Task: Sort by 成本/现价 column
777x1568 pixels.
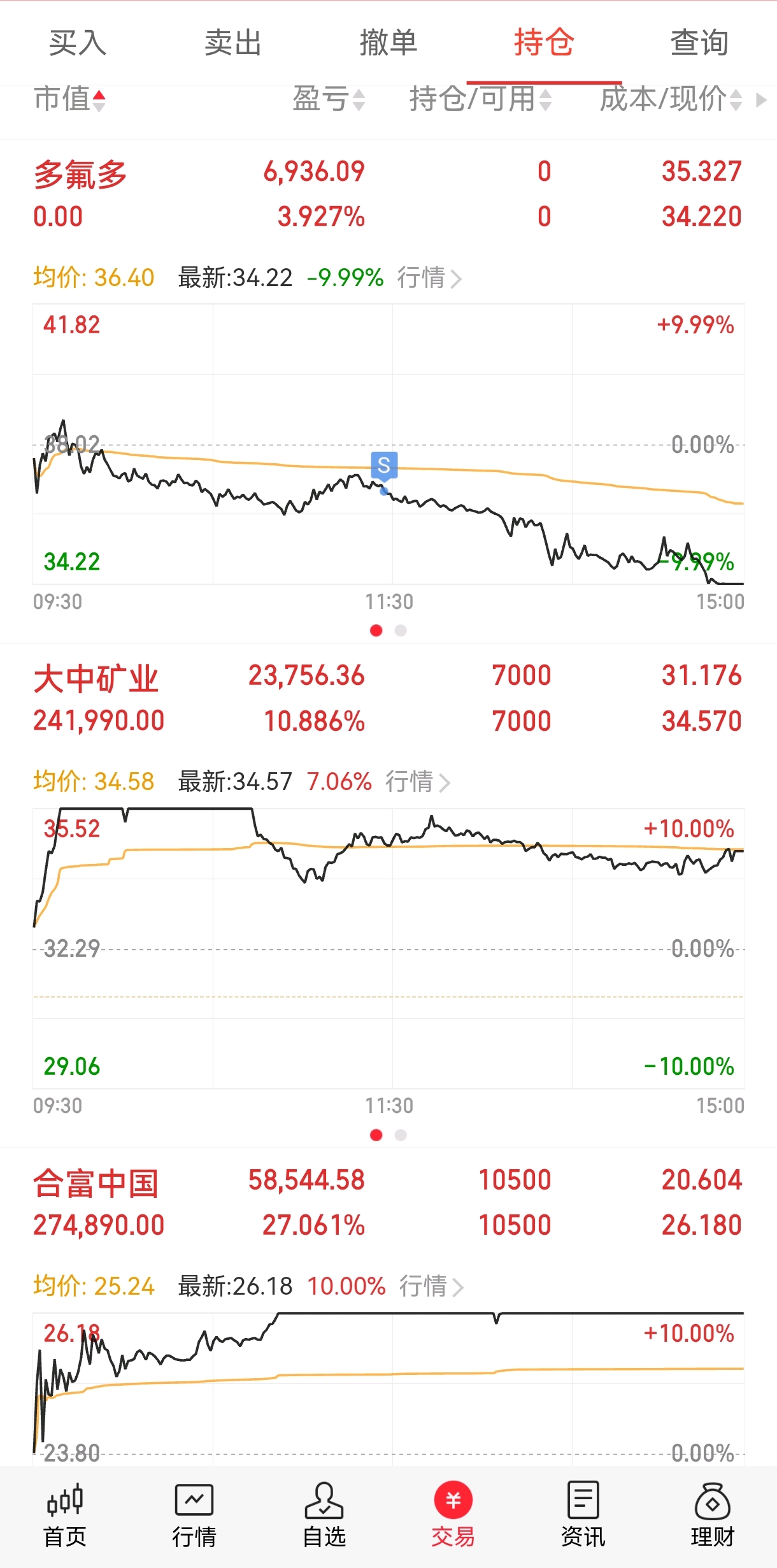Action: (671, 99)
